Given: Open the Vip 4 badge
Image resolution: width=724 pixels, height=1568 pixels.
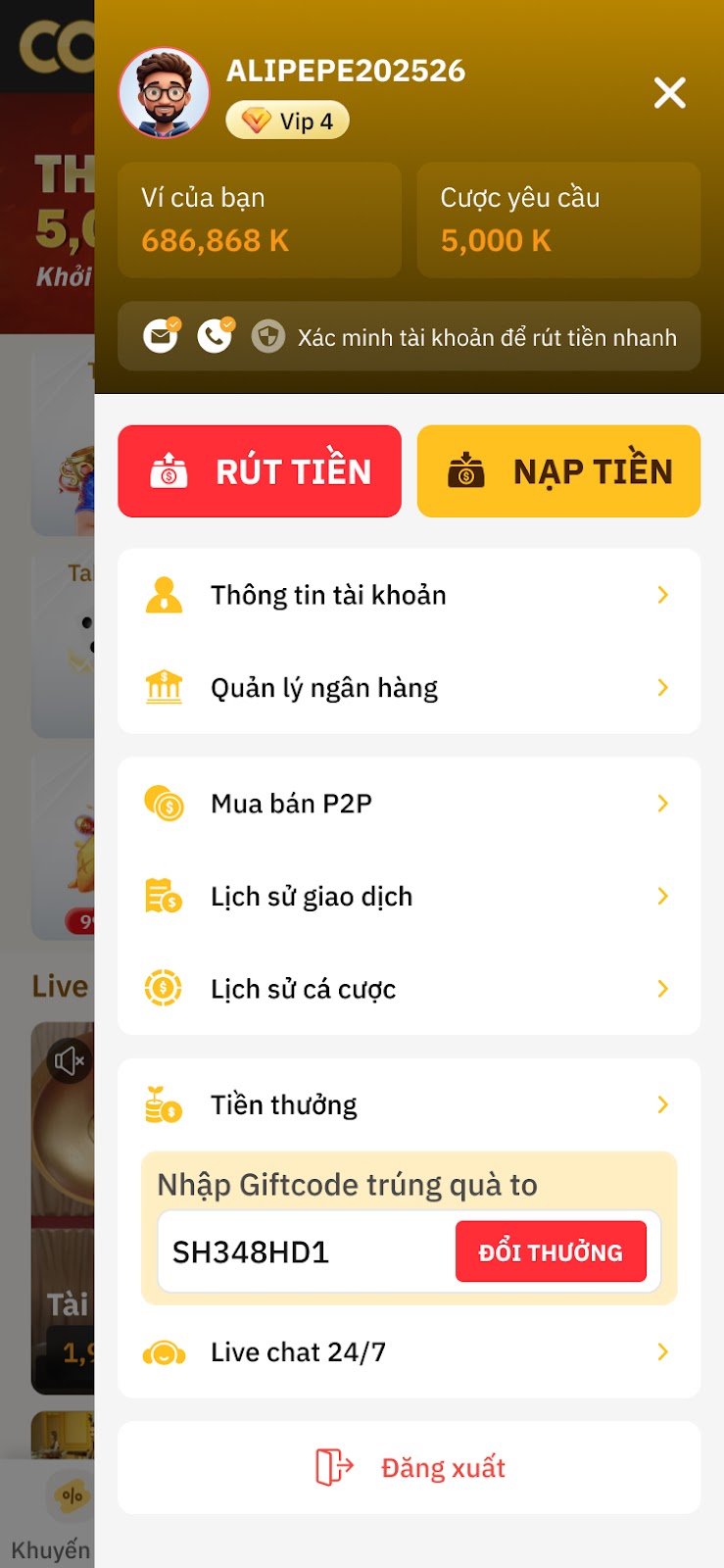Looking at the screenshot, I should 288,121.
